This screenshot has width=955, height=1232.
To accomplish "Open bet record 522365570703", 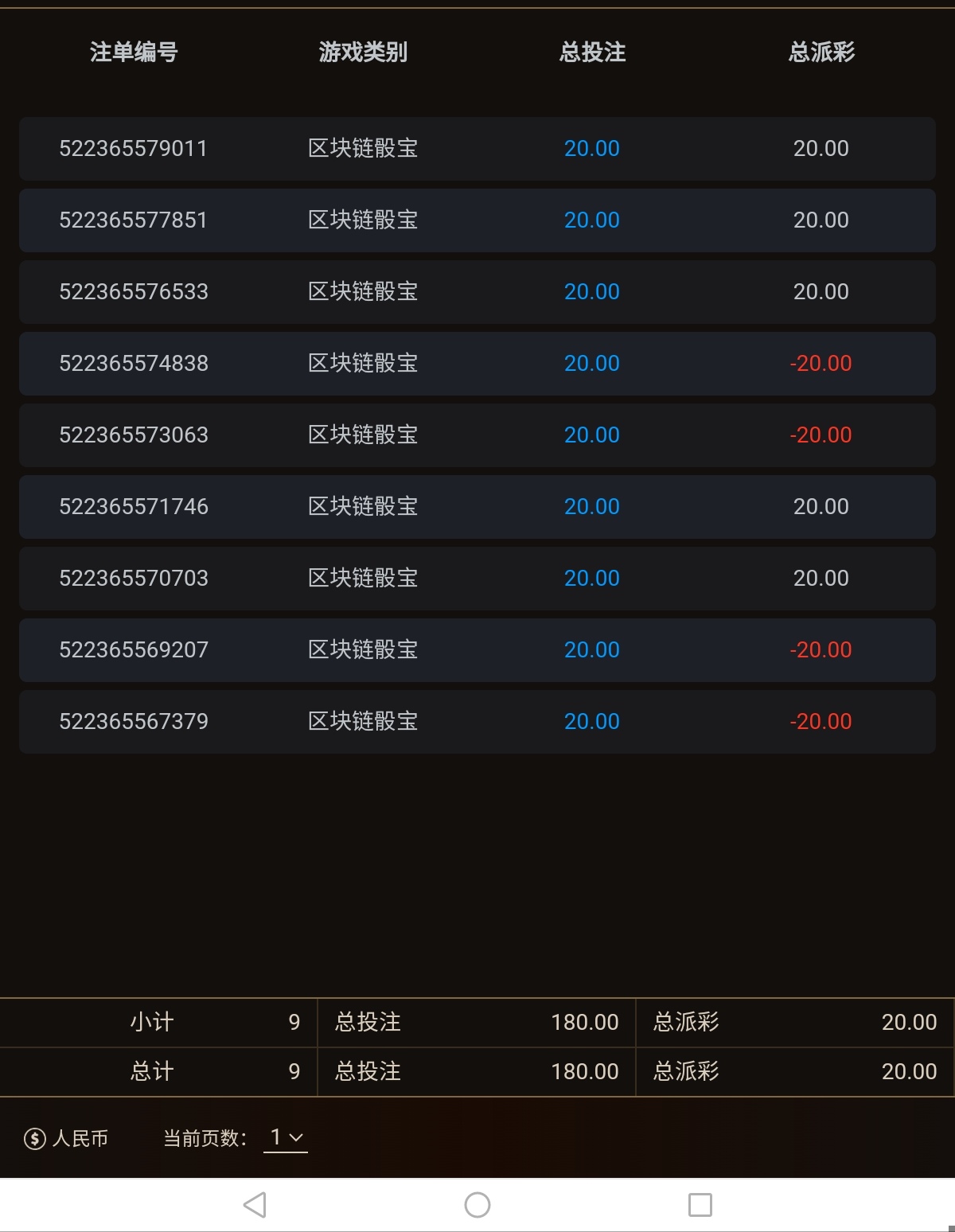I will click(134, 579).
